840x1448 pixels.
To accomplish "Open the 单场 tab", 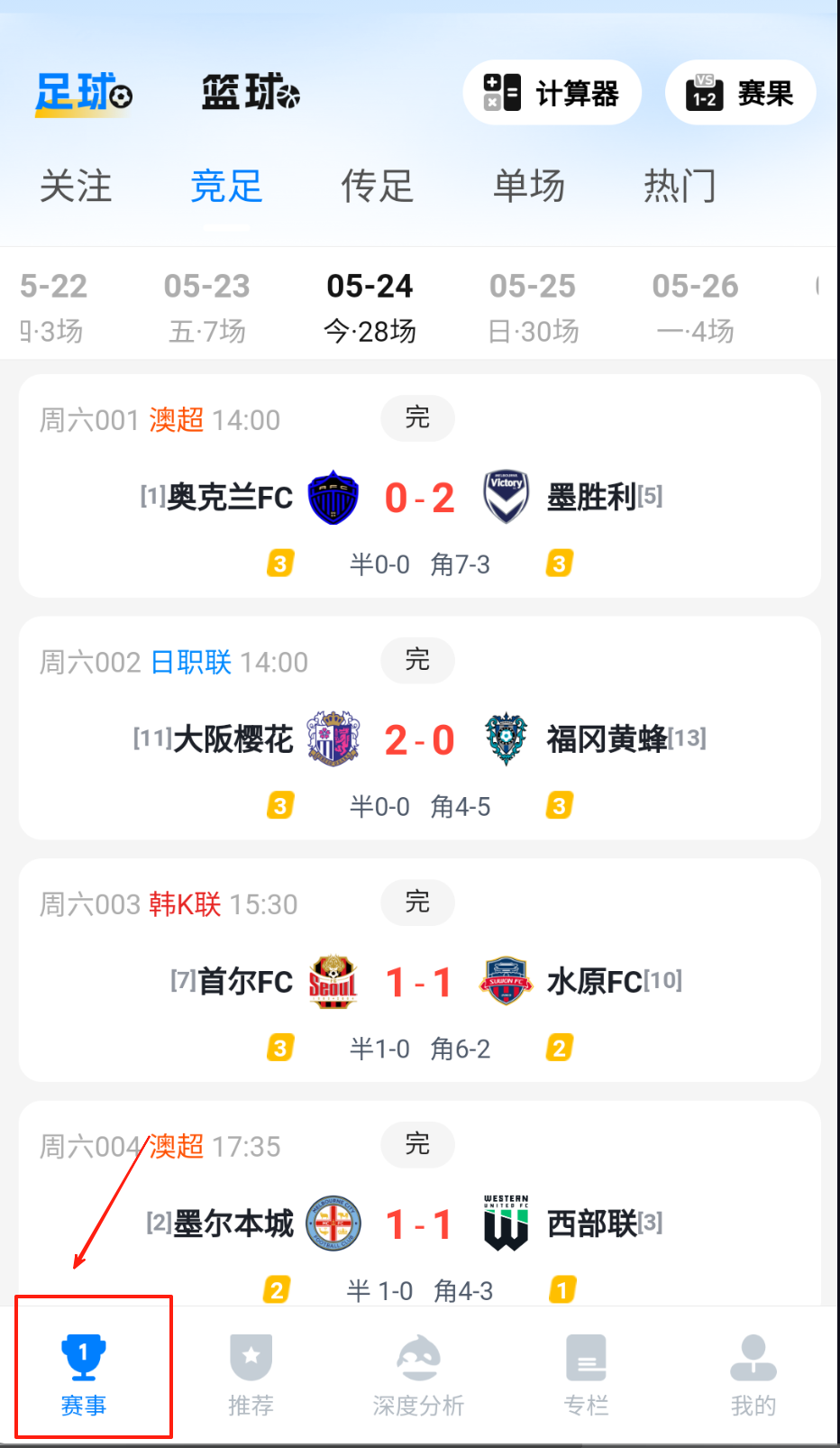I will (x=529, y=187).
